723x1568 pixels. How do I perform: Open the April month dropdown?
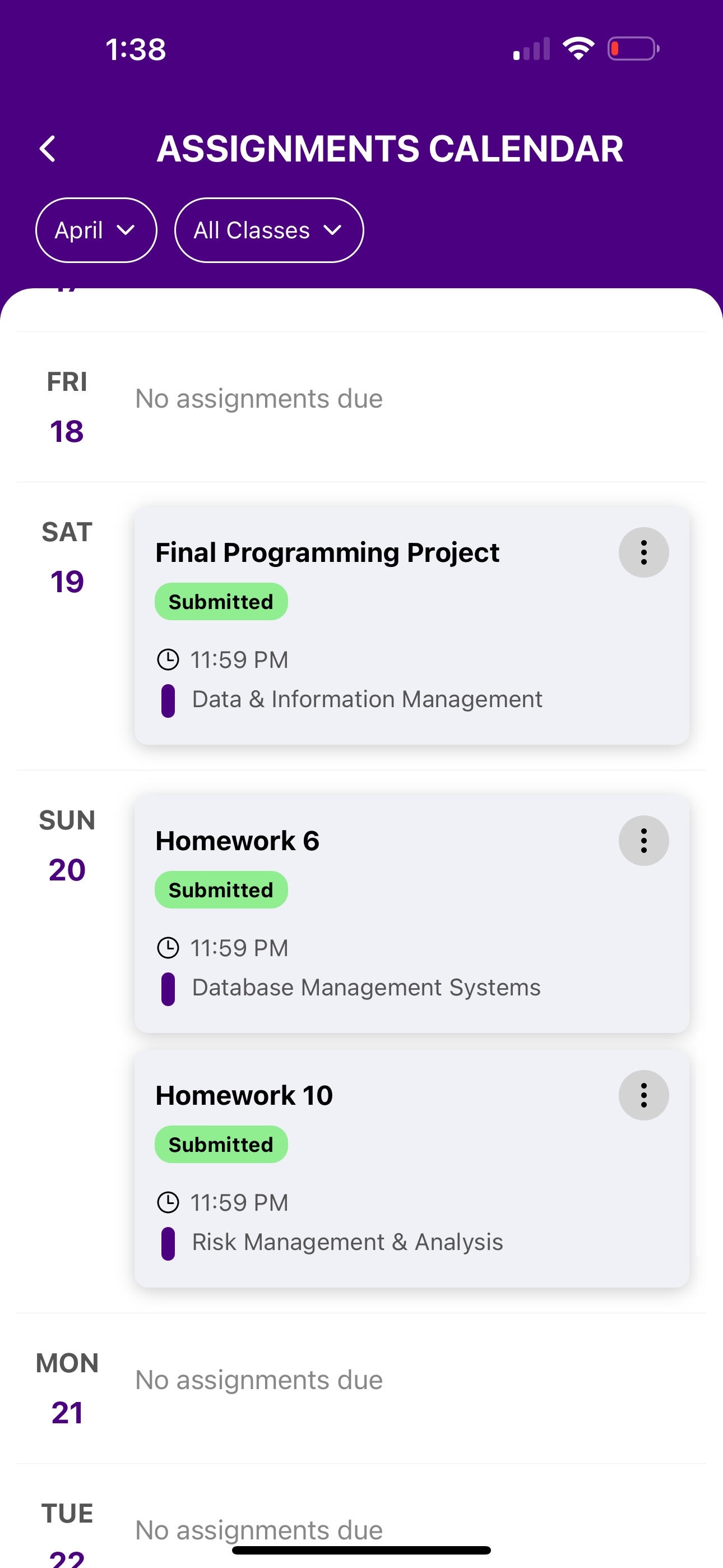(x=96, y=230)
